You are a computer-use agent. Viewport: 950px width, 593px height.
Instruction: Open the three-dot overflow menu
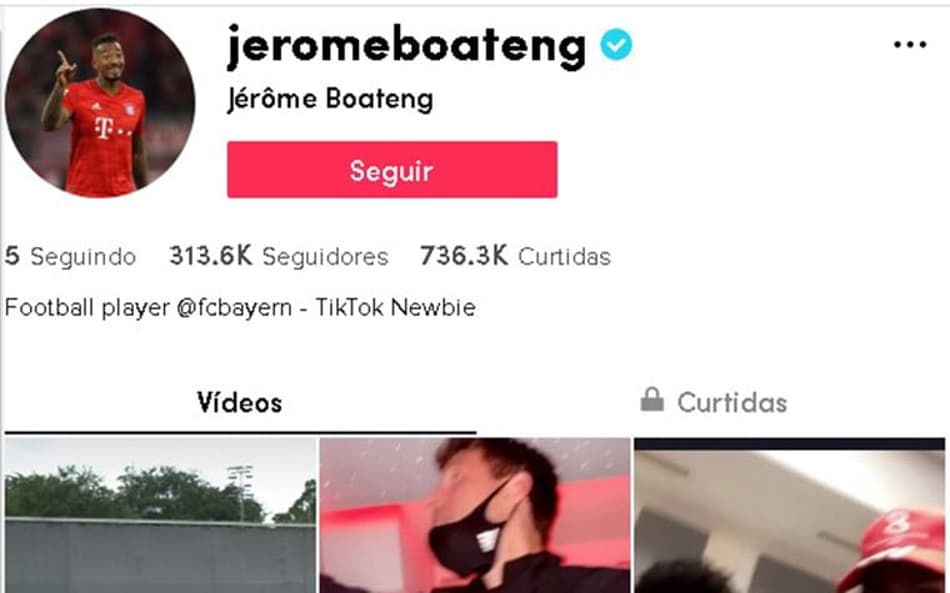click(x=909, y=45)
